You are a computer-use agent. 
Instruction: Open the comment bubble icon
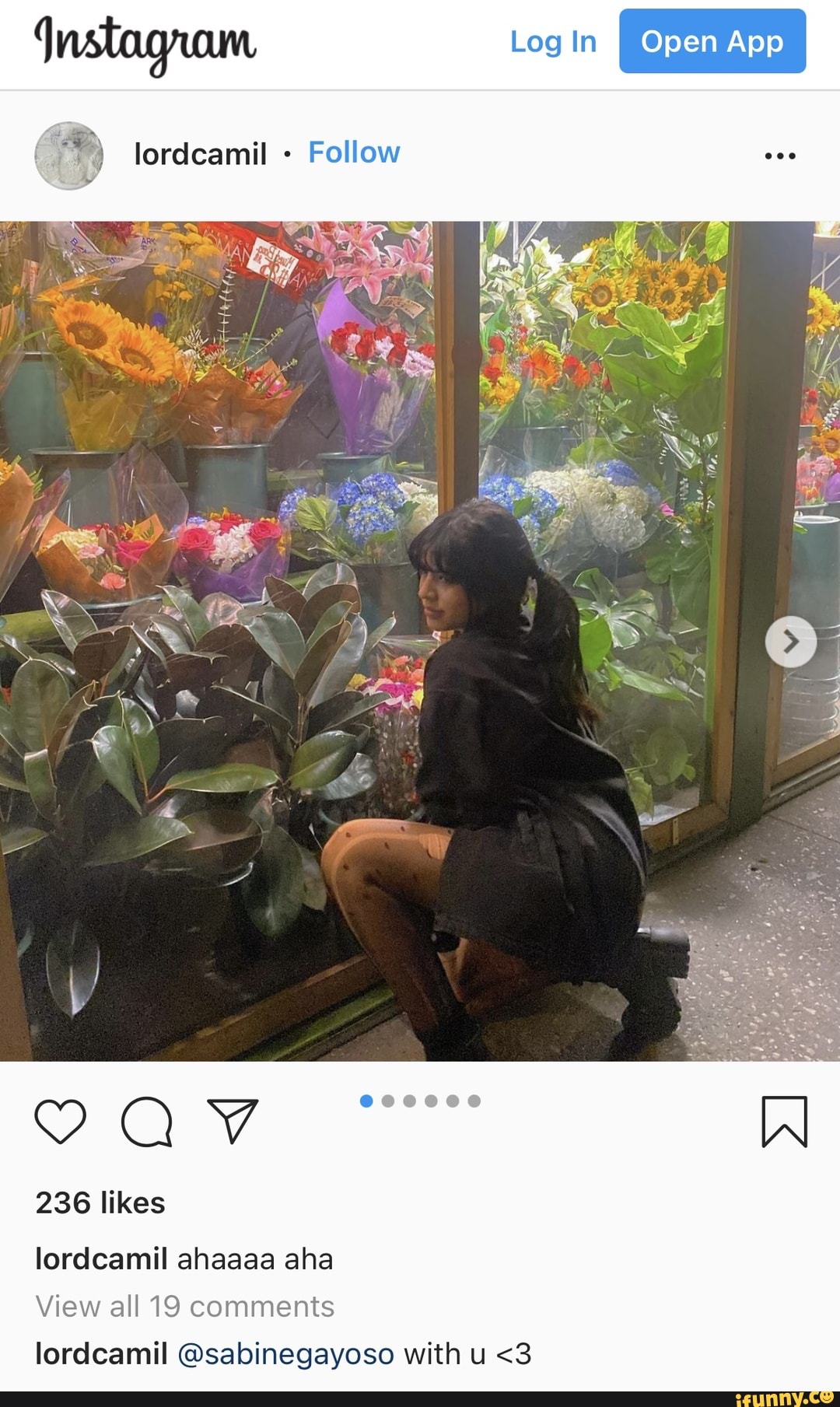[x=146, y=1122]
